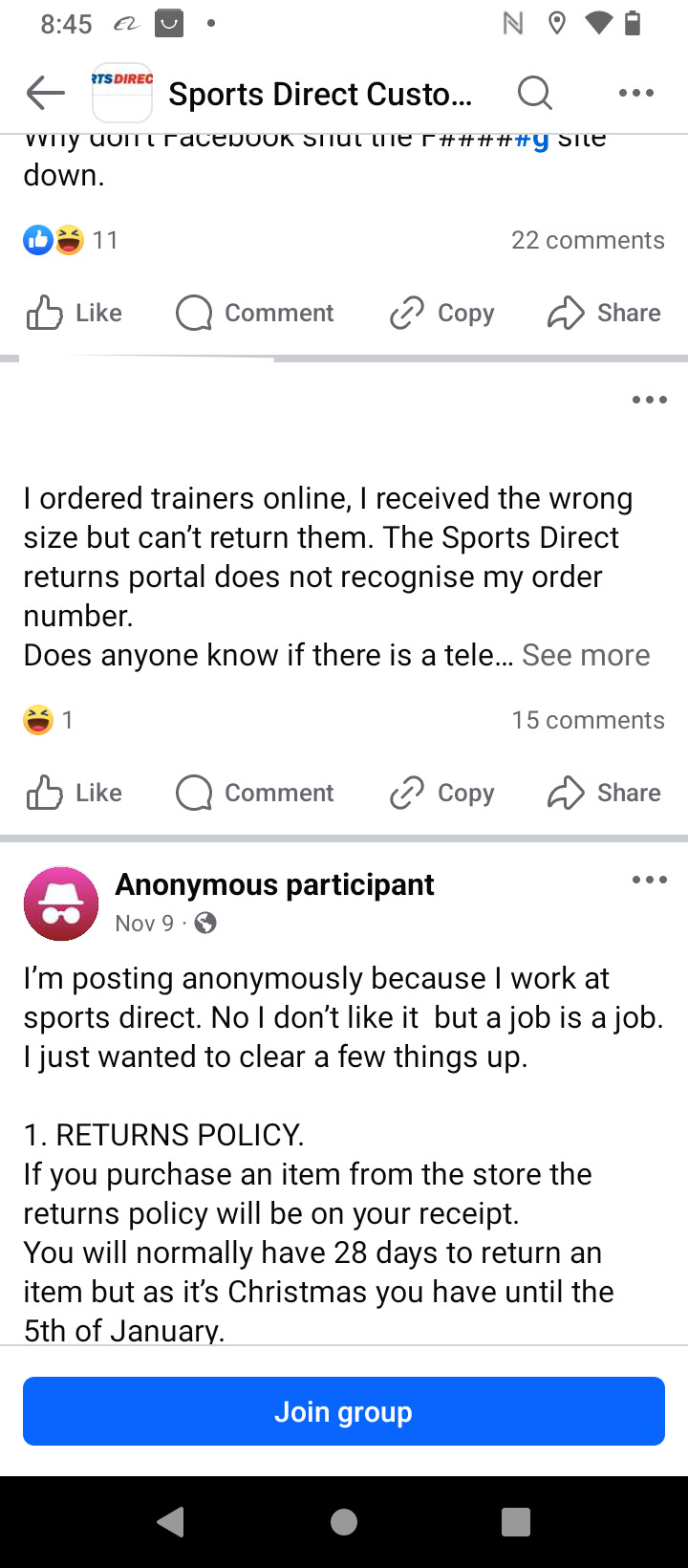This screenshot has width=688, height=1568.
Task: Go back using the header arrow
Action: pos(45,94)
